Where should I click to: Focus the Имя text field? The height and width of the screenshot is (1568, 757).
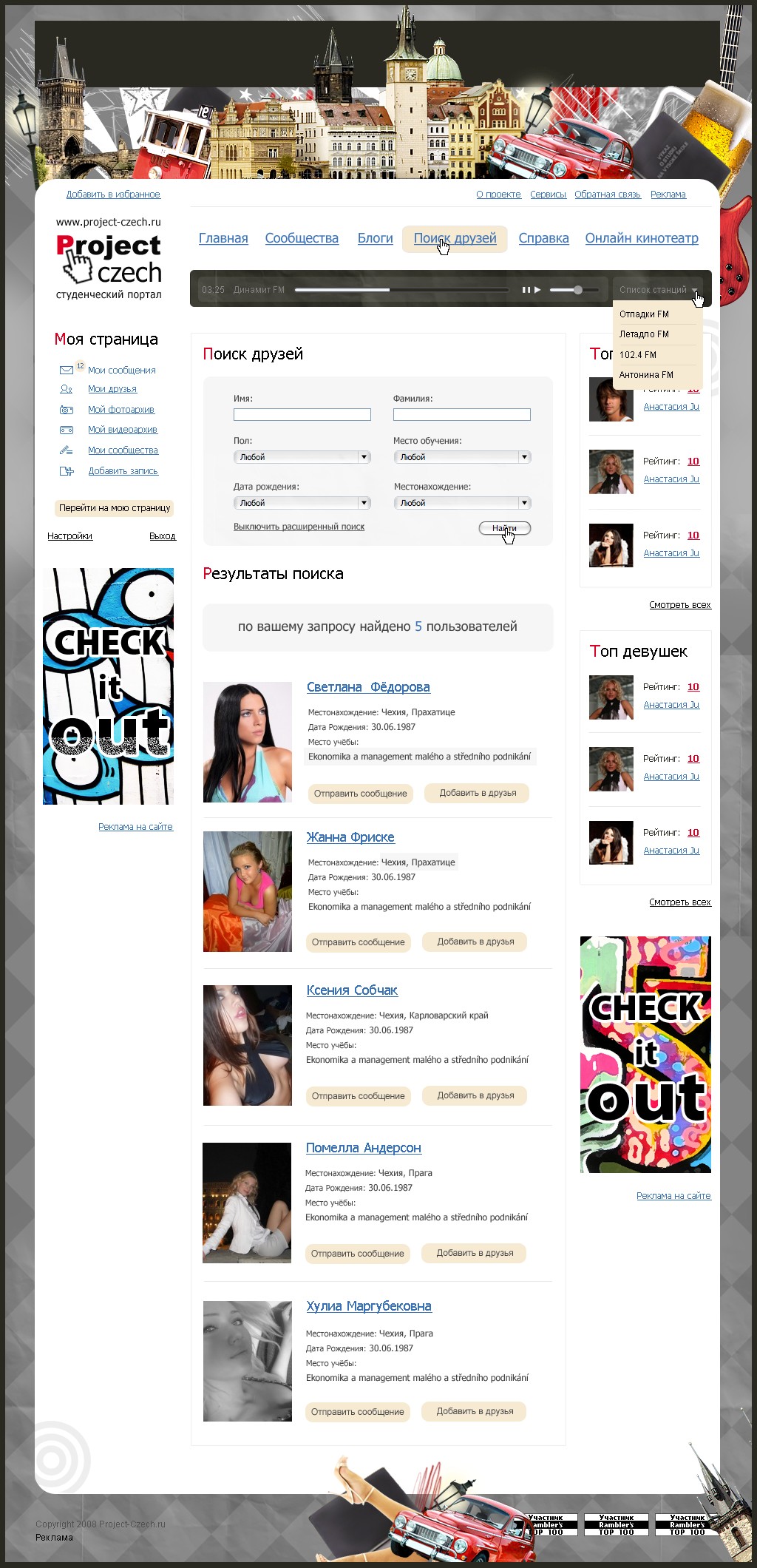(302, 415)
